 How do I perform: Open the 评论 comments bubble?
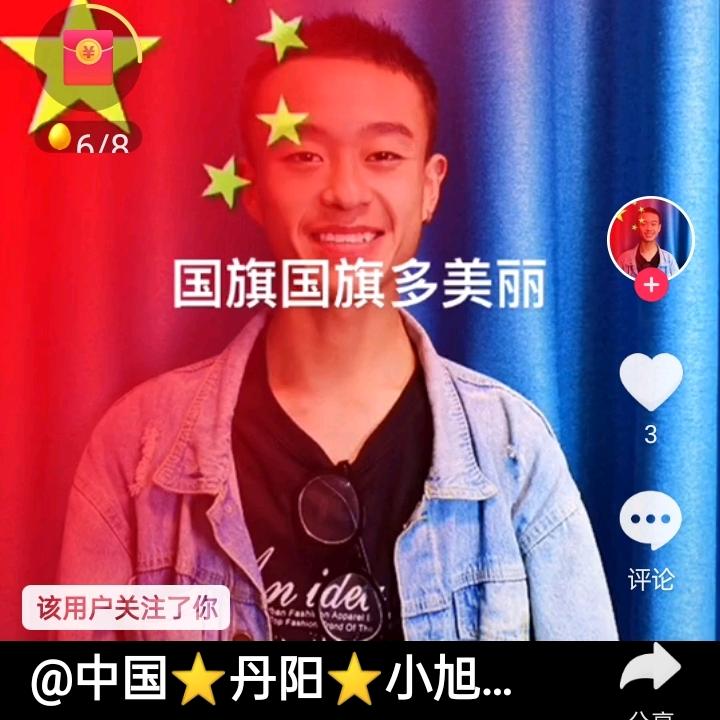point(651,520)
